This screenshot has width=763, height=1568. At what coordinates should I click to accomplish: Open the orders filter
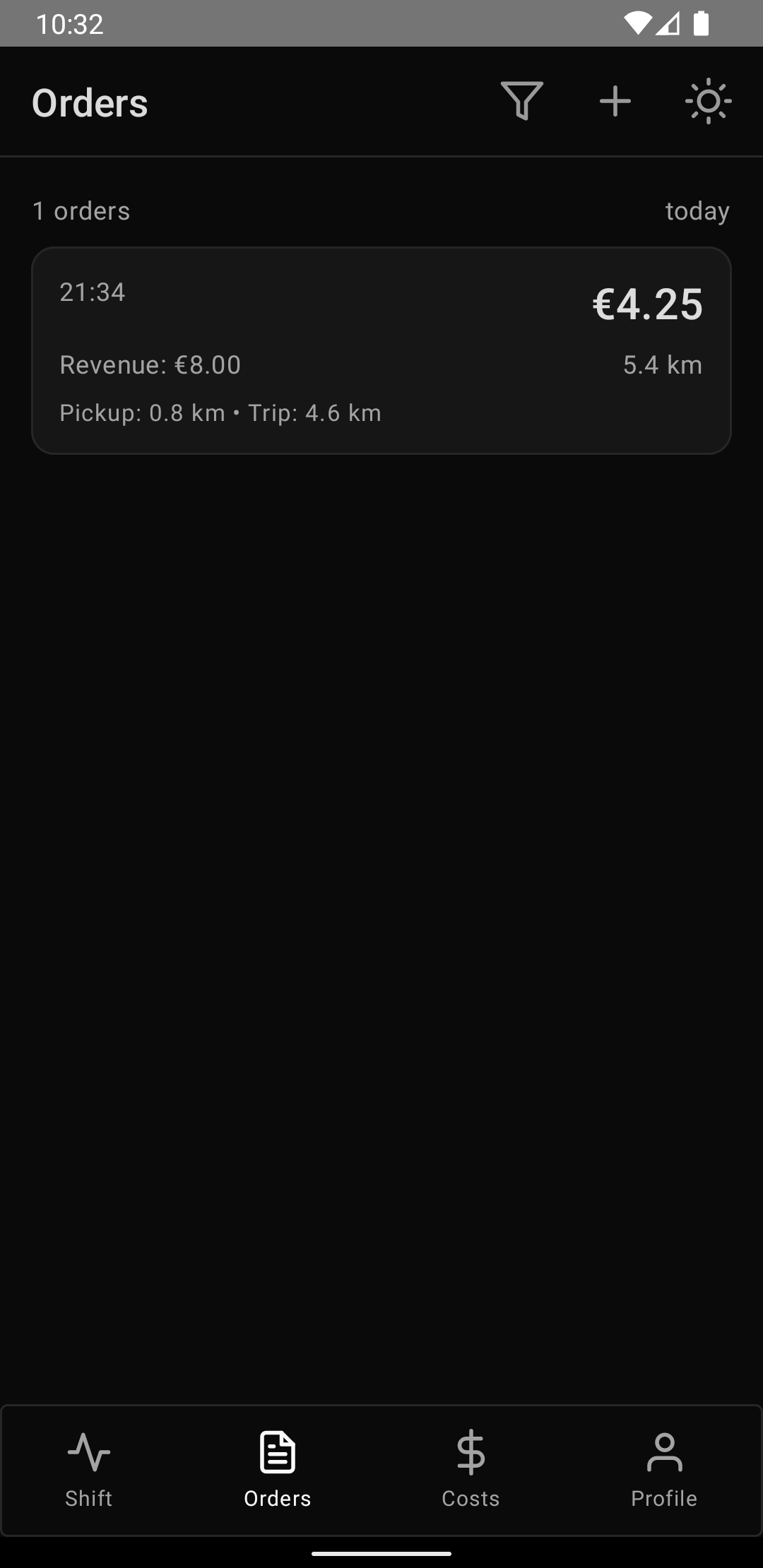click(x=521, y=101)
